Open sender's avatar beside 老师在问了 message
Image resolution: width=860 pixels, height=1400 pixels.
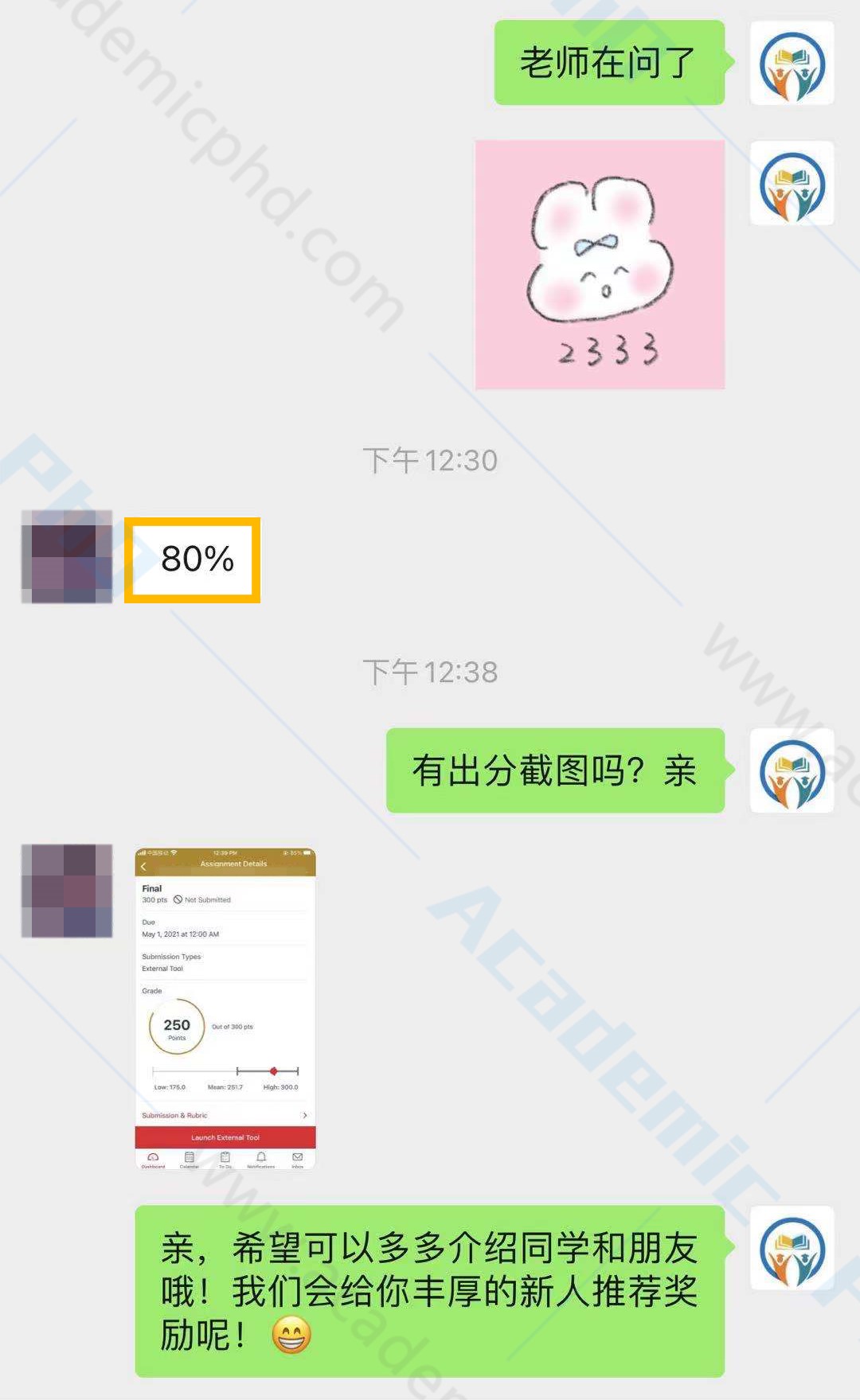point(792,64)
